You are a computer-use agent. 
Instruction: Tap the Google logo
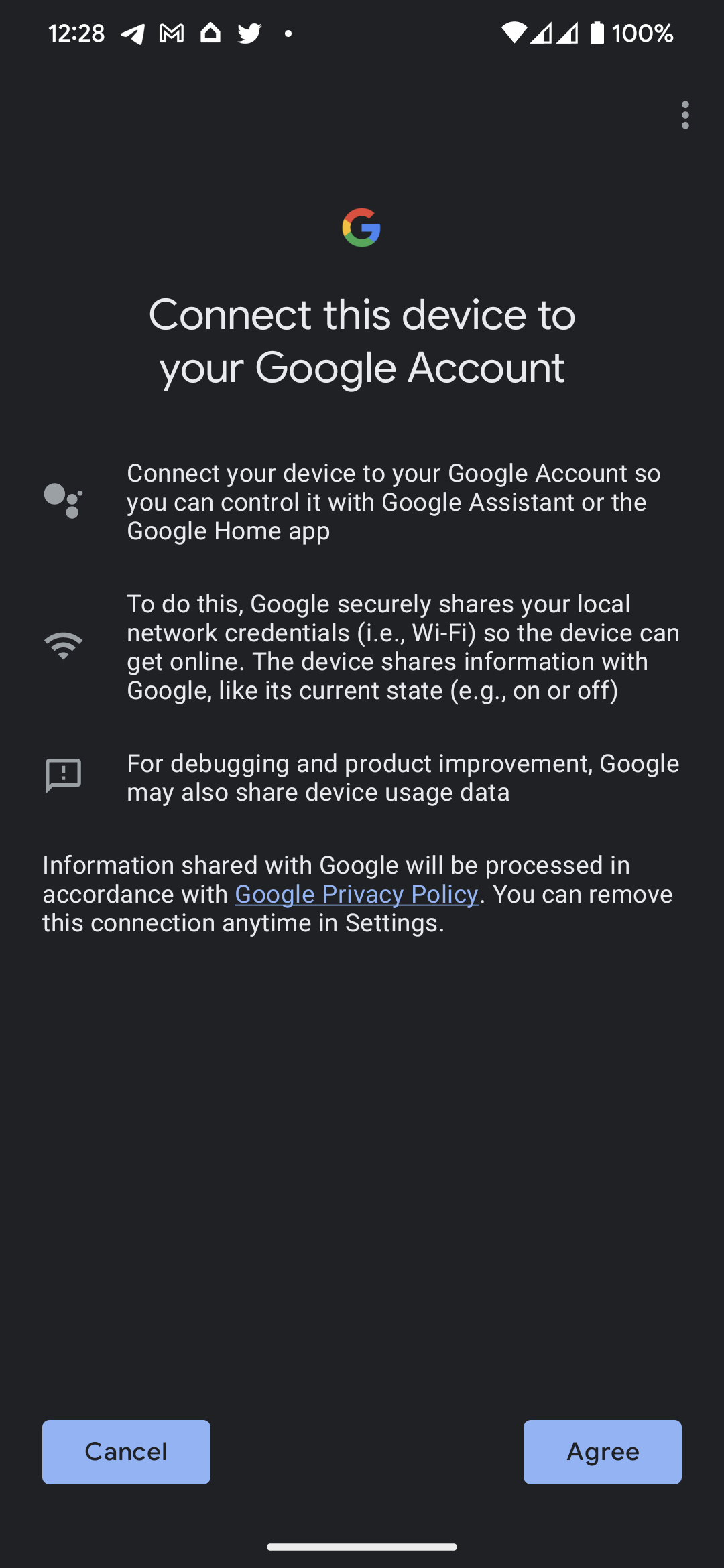coord(362,227)
